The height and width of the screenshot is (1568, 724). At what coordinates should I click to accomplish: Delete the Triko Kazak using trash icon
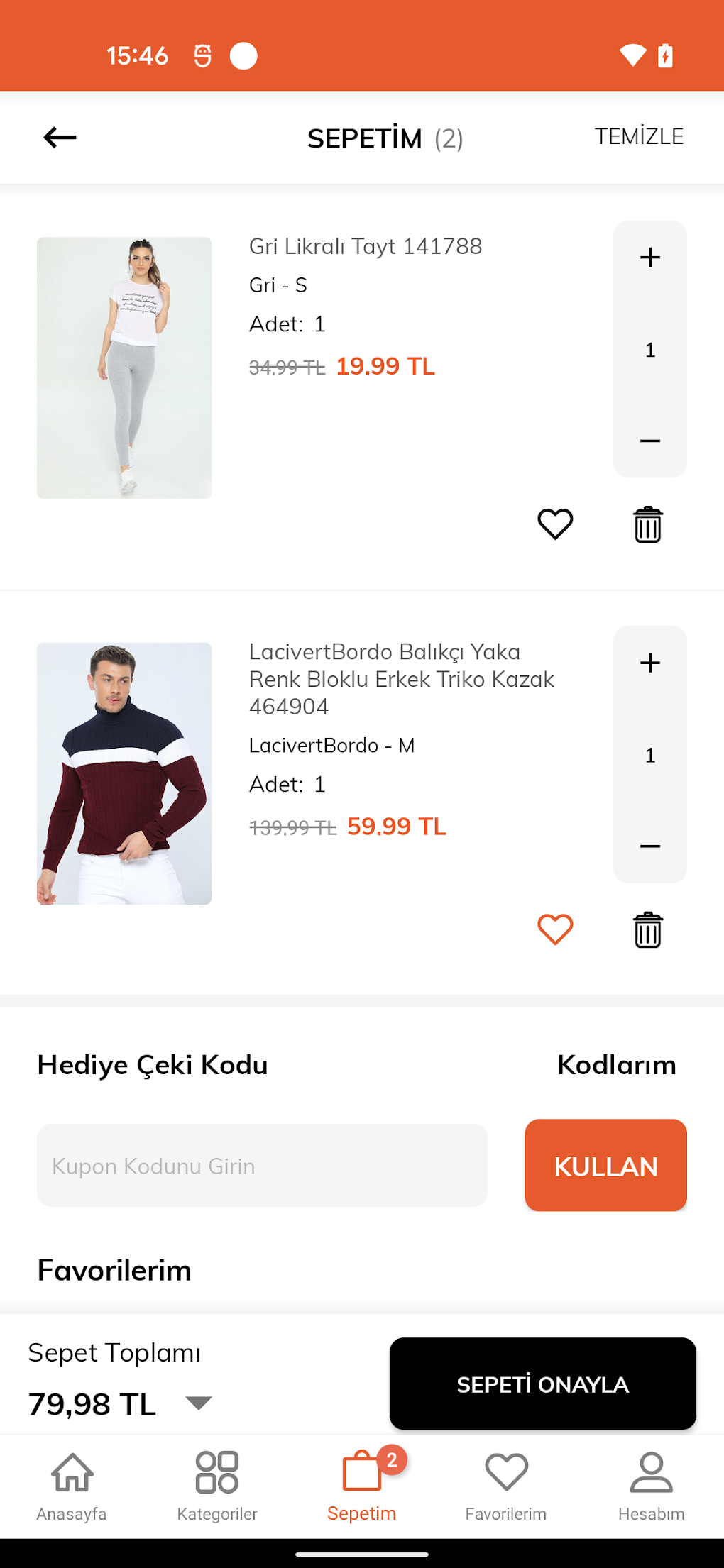[x=647, y=929]
